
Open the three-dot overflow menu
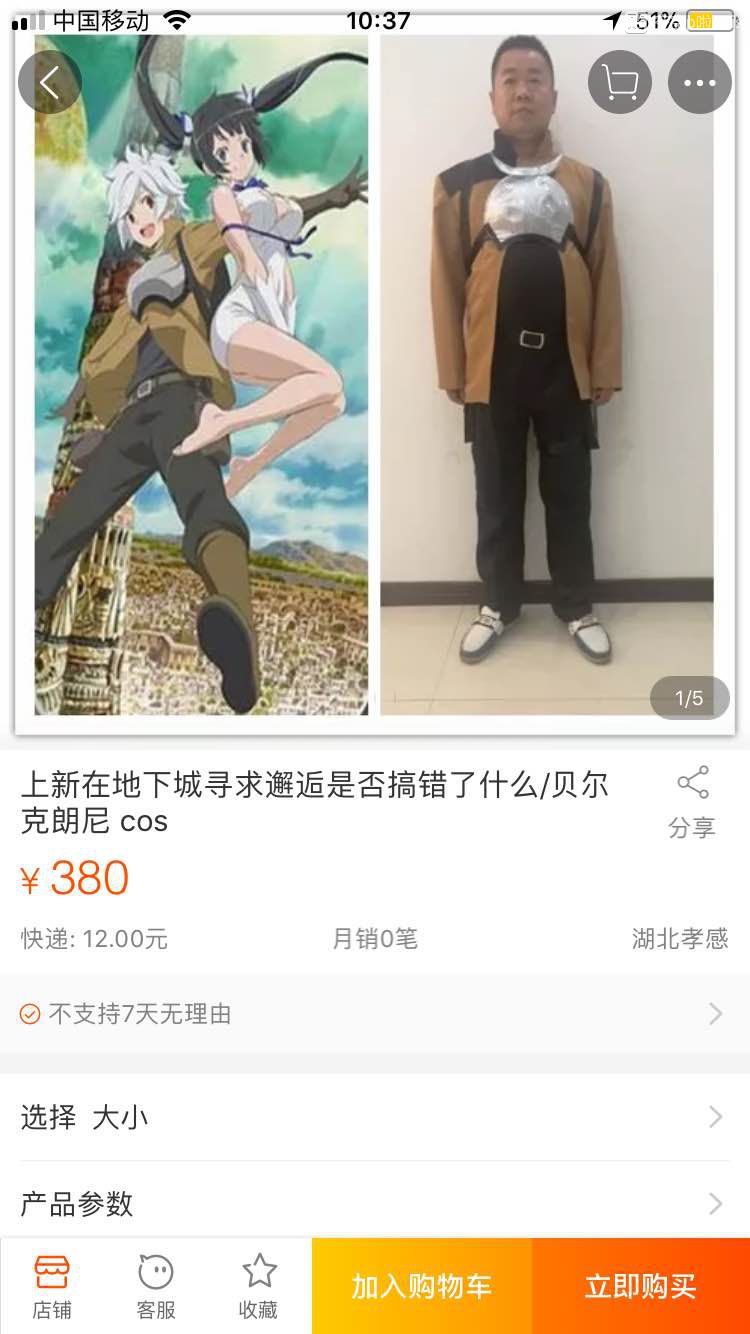click(x=700, y=81)
